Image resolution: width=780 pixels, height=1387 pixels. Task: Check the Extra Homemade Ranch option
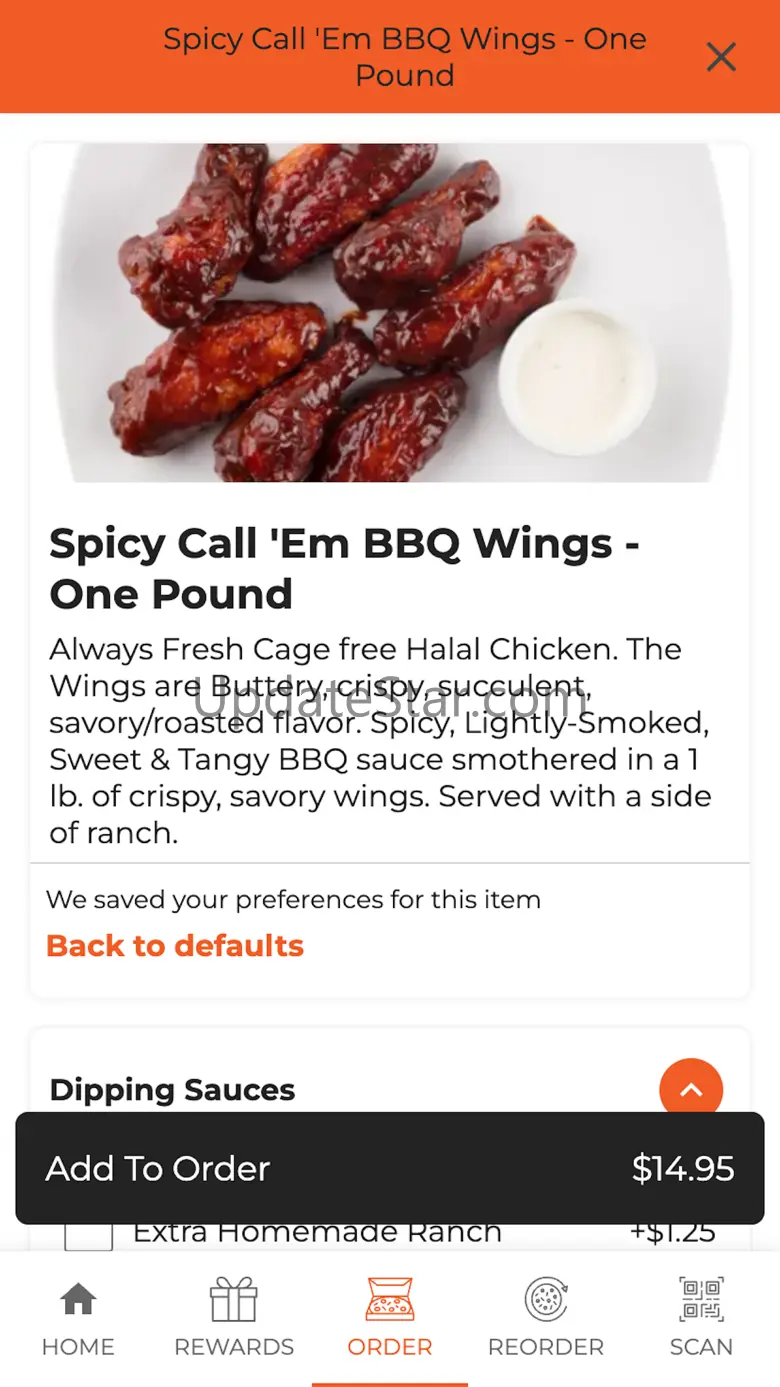coord(89,1236)
